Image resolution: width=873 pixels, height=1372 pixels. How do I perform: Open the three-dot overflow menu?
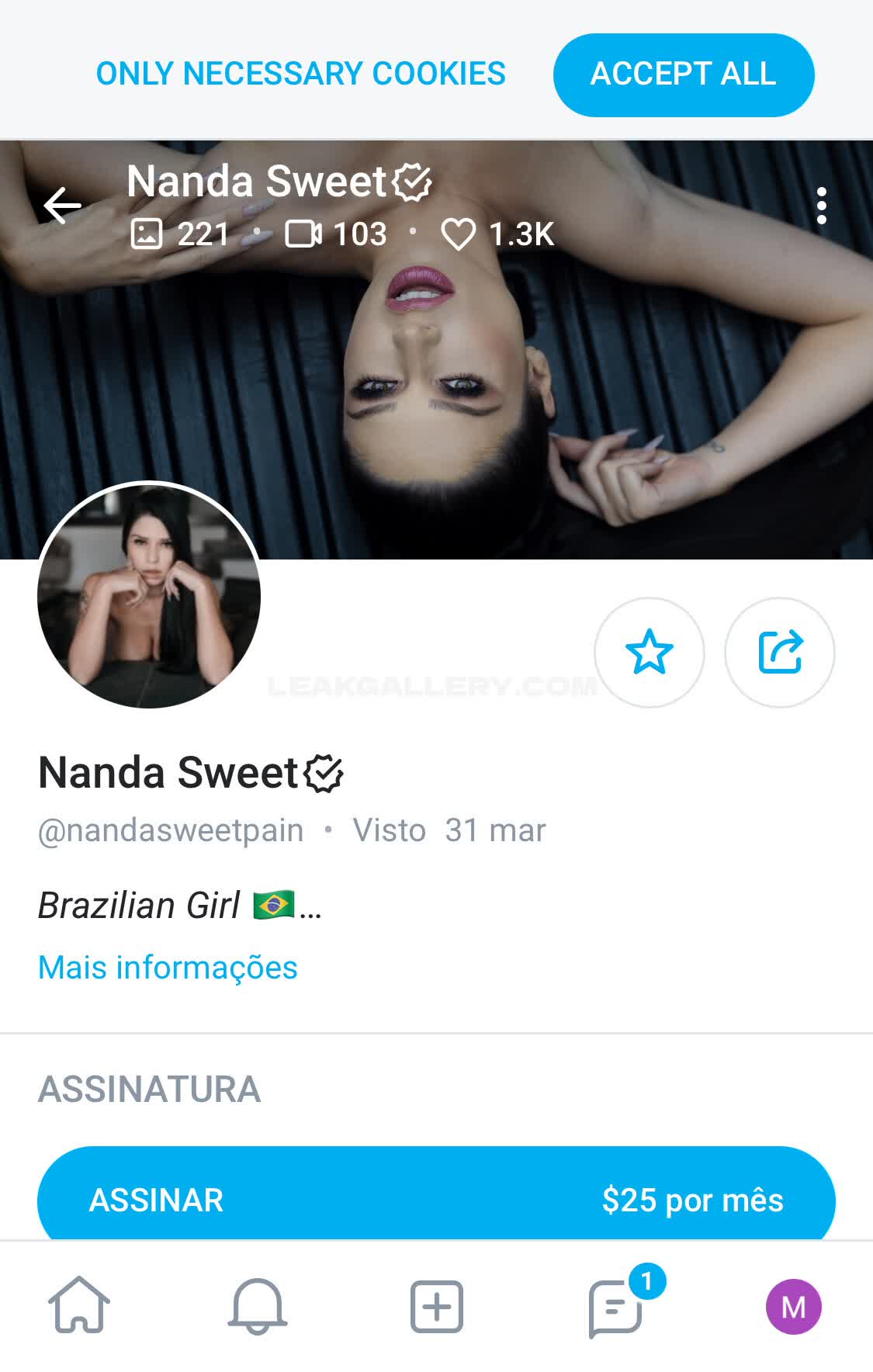(821, 206)
